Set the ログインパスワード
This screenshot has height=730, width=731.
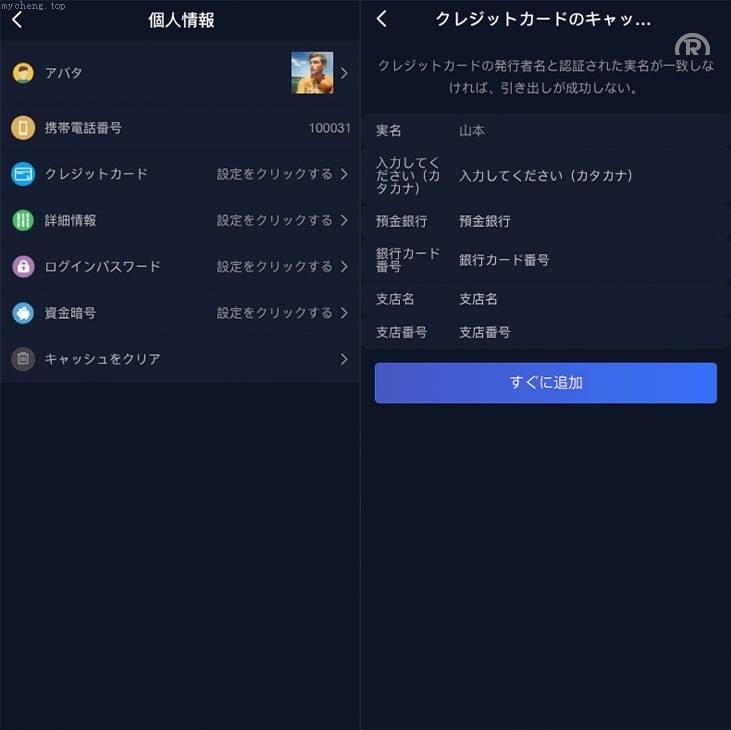point(180,266)
